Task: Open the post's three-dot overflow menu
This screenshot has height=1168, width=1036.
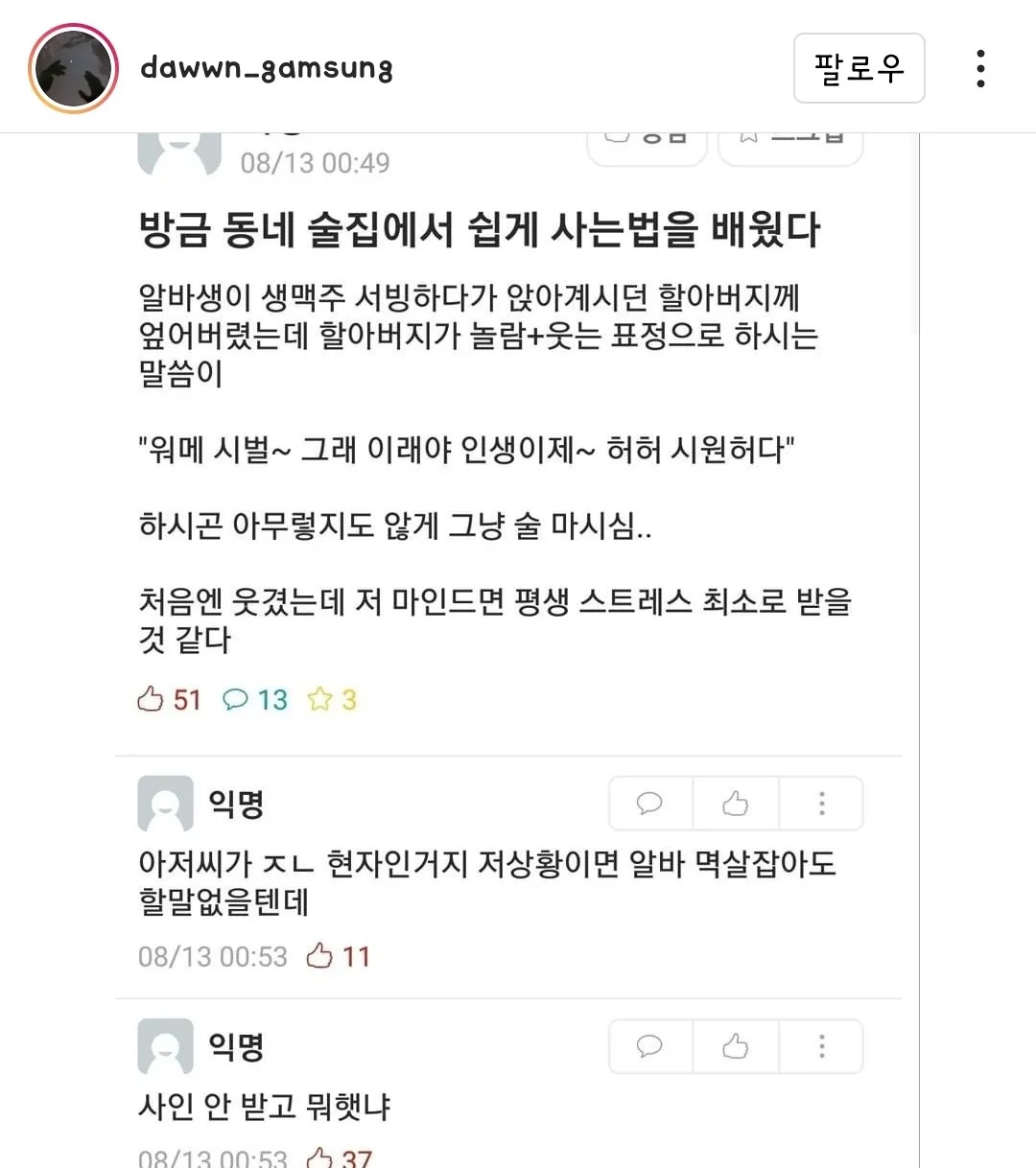Action: (979, 69)
